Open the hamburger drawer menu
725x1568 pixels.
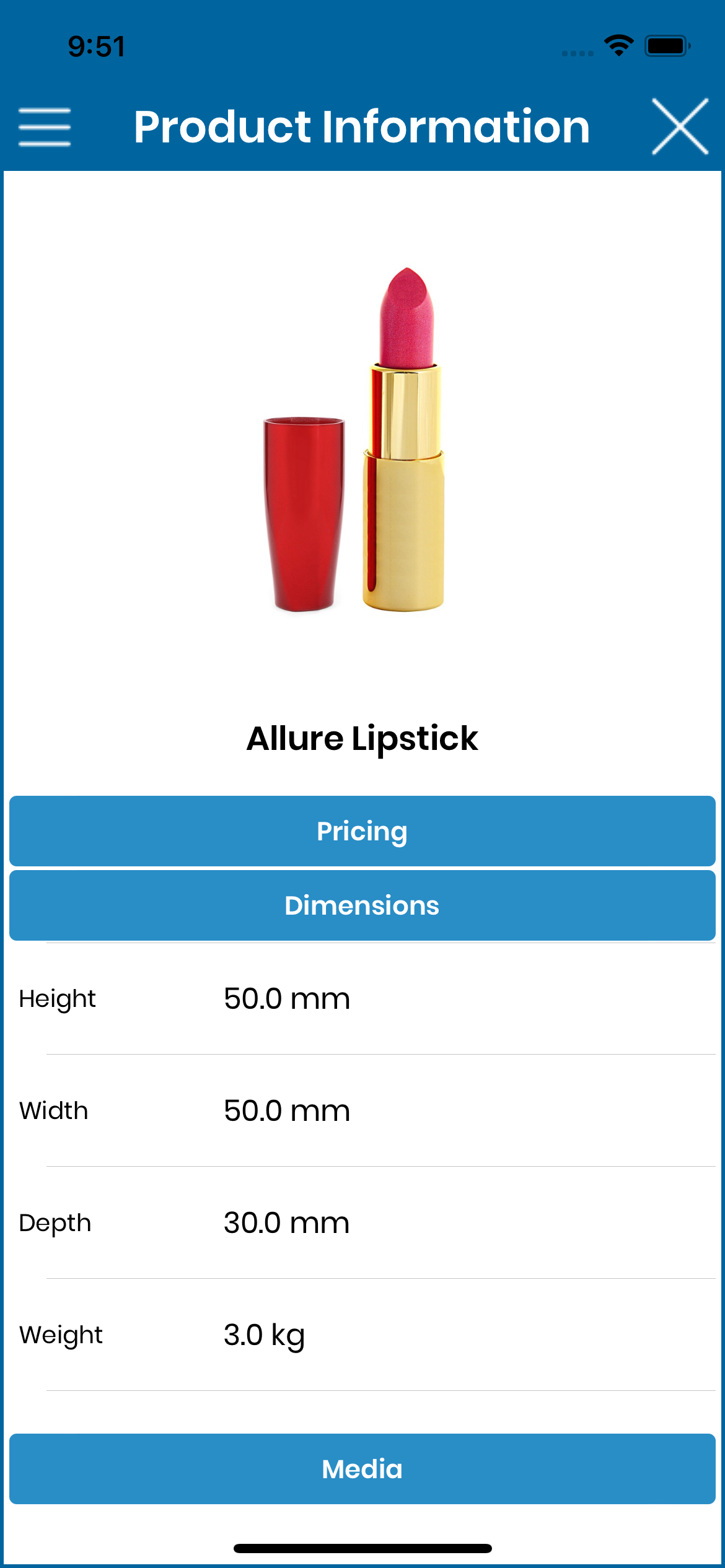45,127
